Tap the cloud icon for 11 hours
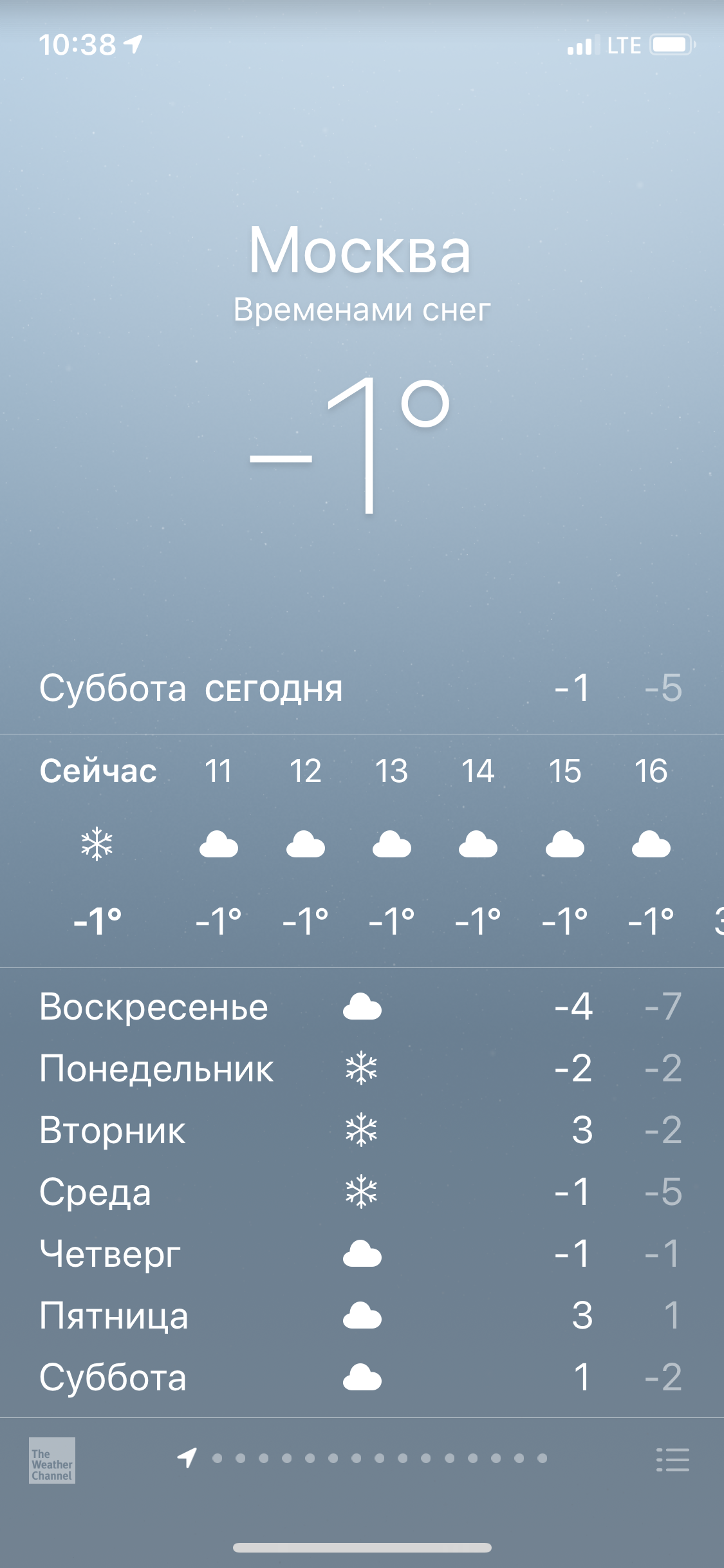This screenshot has height=1568, width=724. click(219, 846)
